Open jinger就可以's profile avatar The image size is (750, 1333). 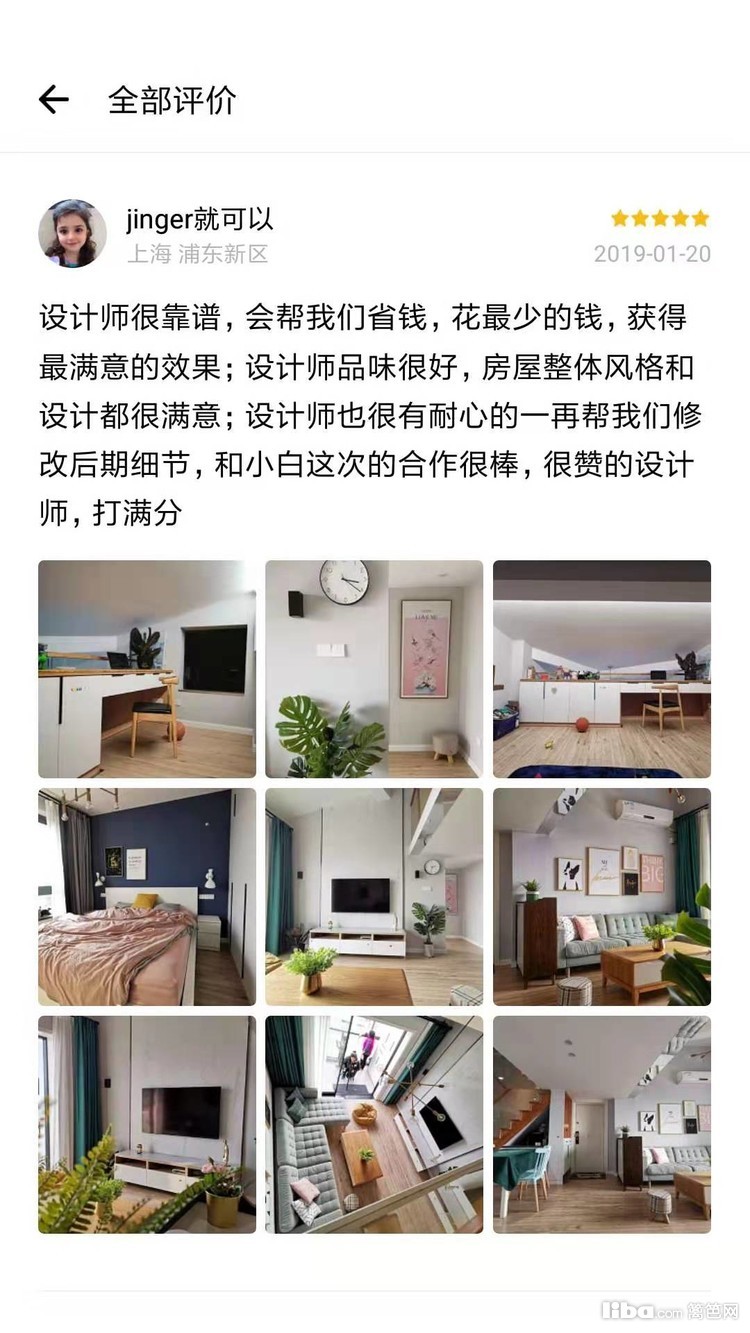72,233
